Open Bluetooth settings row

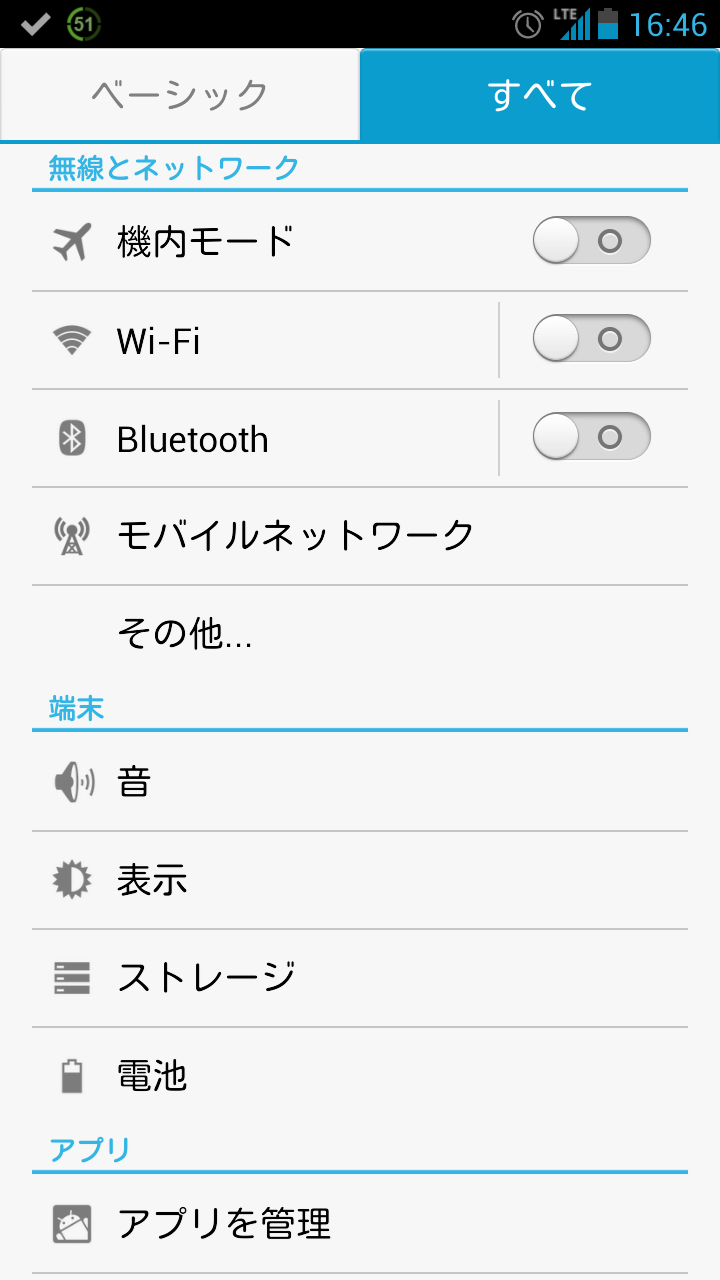pos(265,439)
